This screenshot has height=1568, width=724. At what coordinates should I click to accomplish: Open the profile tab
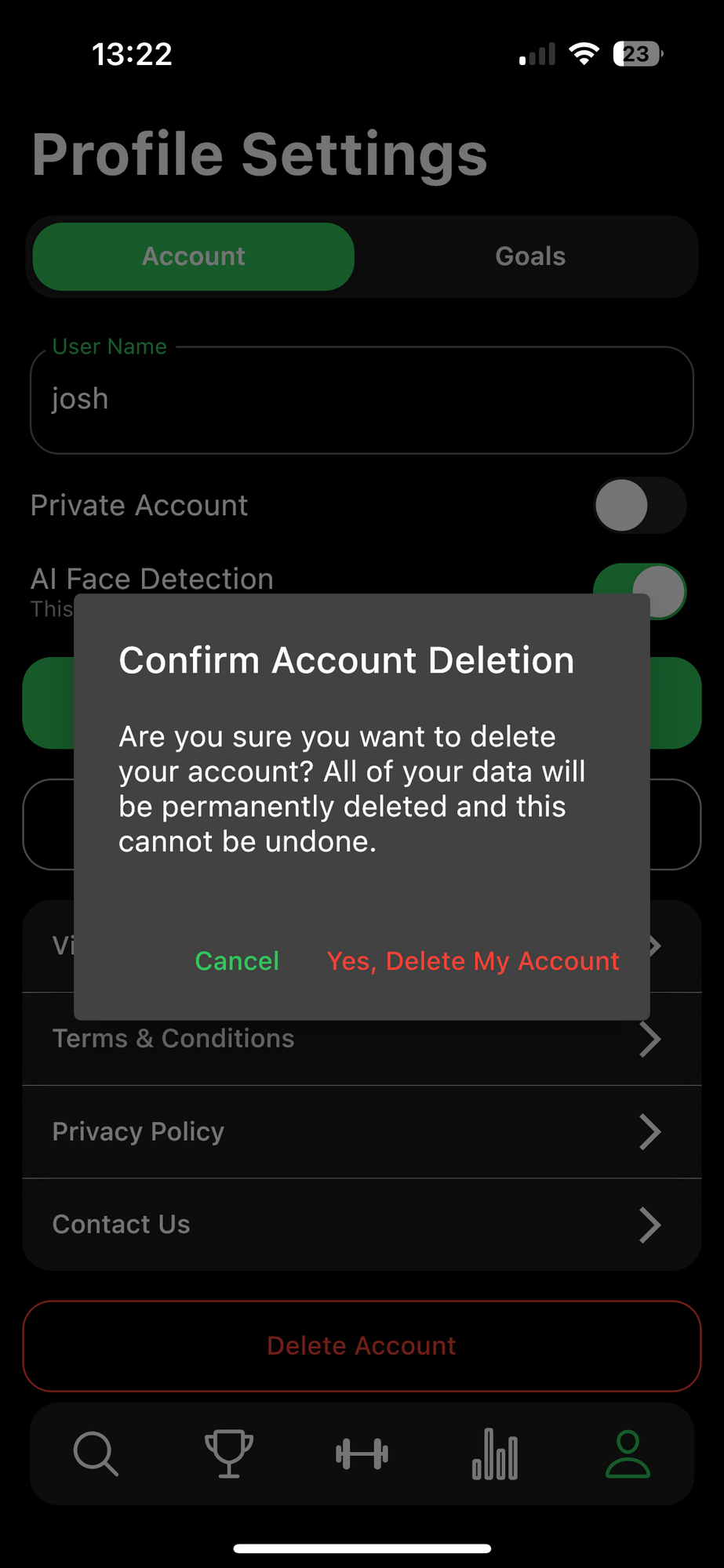coord(628,1454)
